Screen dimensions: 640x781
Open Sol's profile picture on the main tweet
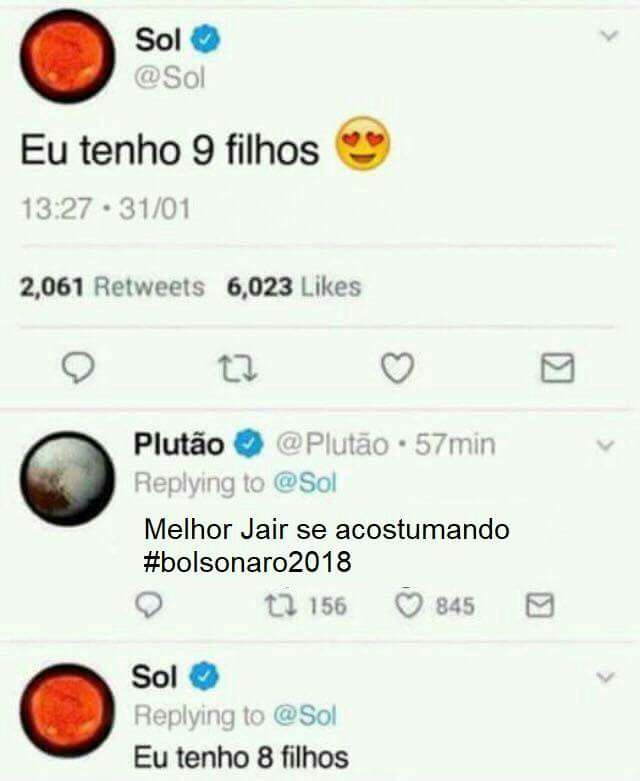(67, 56)
